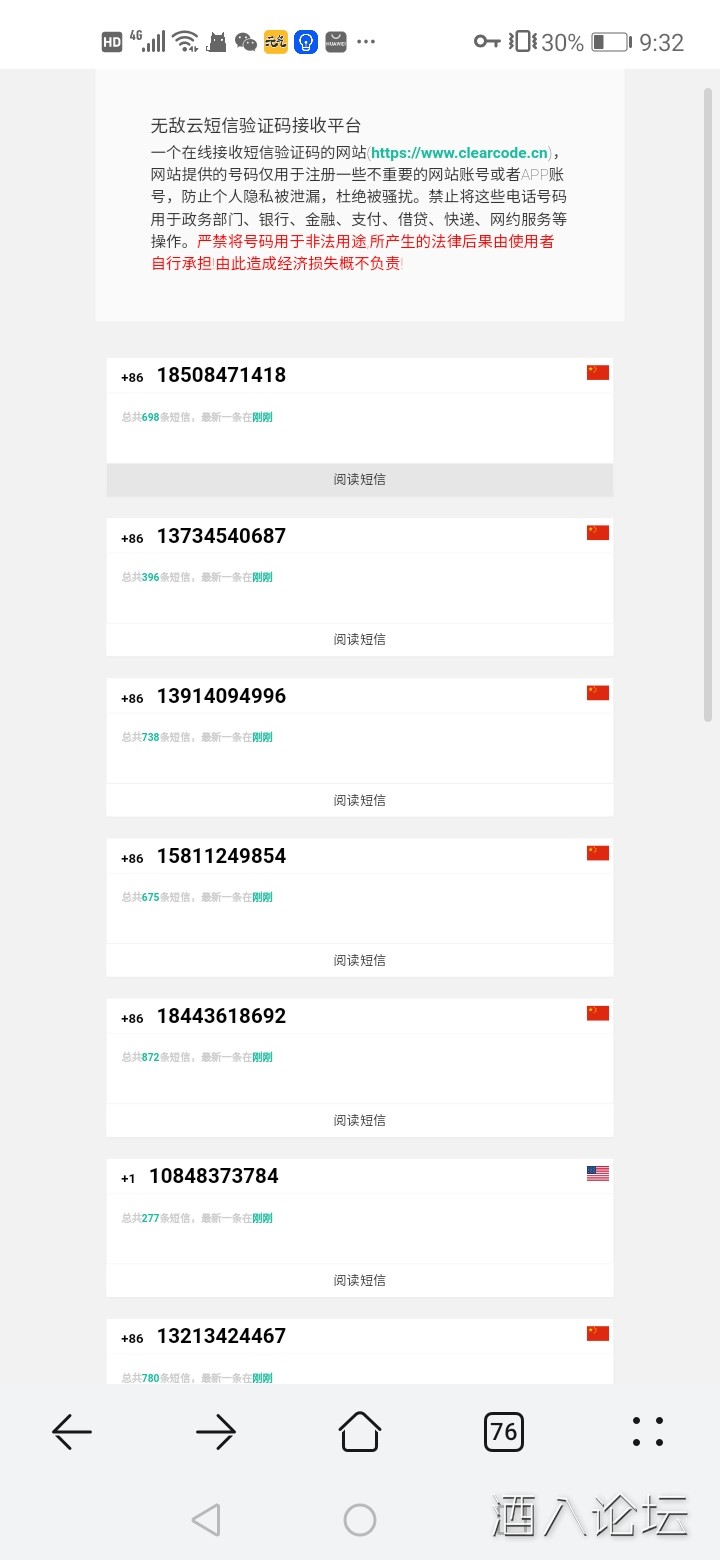This screenshot has width=720, height=1560.
Task: Tap 阅读短信 under number 18508471418
Action: click(359, 479)
